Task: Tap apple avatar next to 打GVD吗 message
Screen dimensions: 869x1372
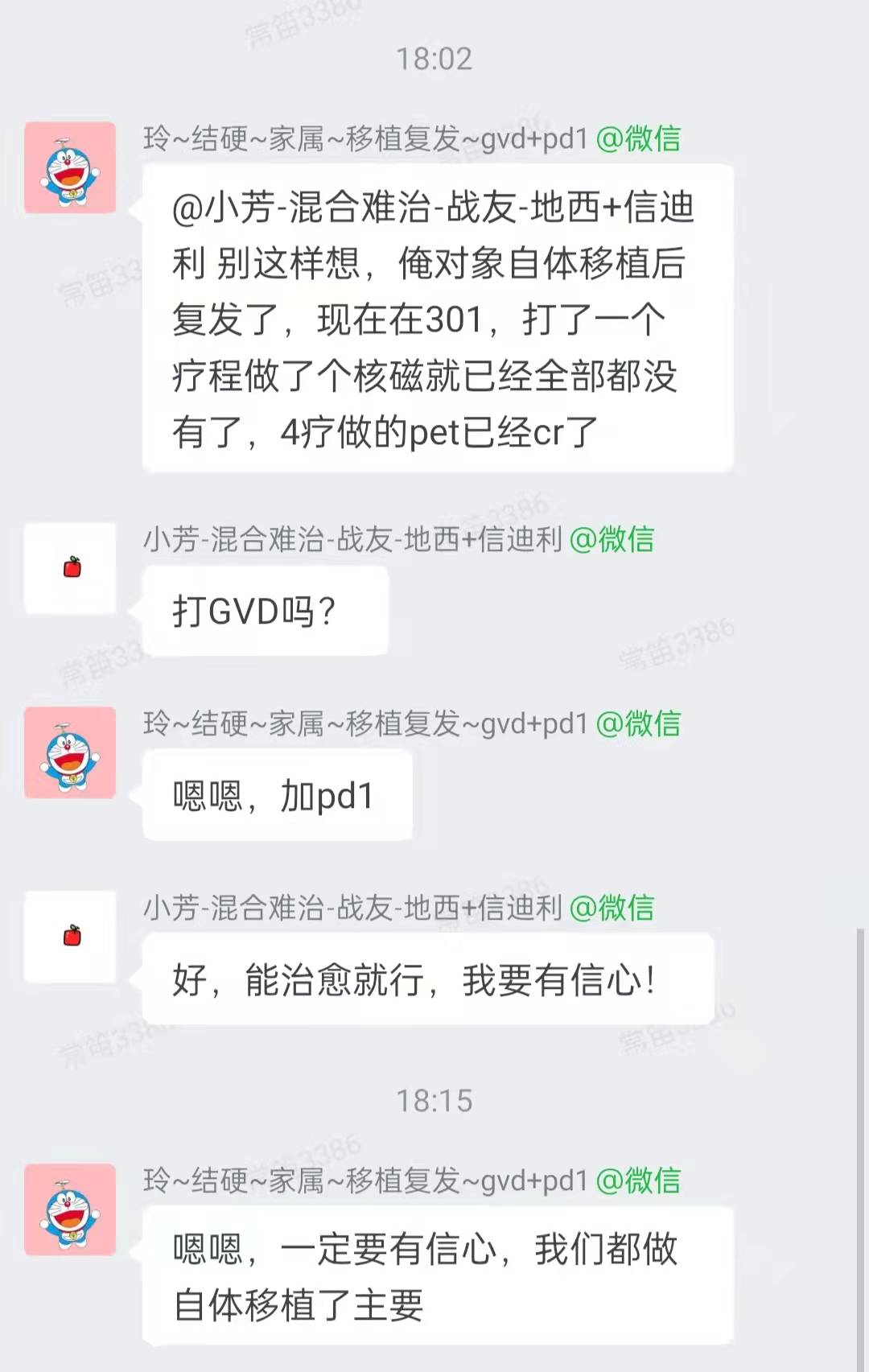Action: [x=70, y=568]
